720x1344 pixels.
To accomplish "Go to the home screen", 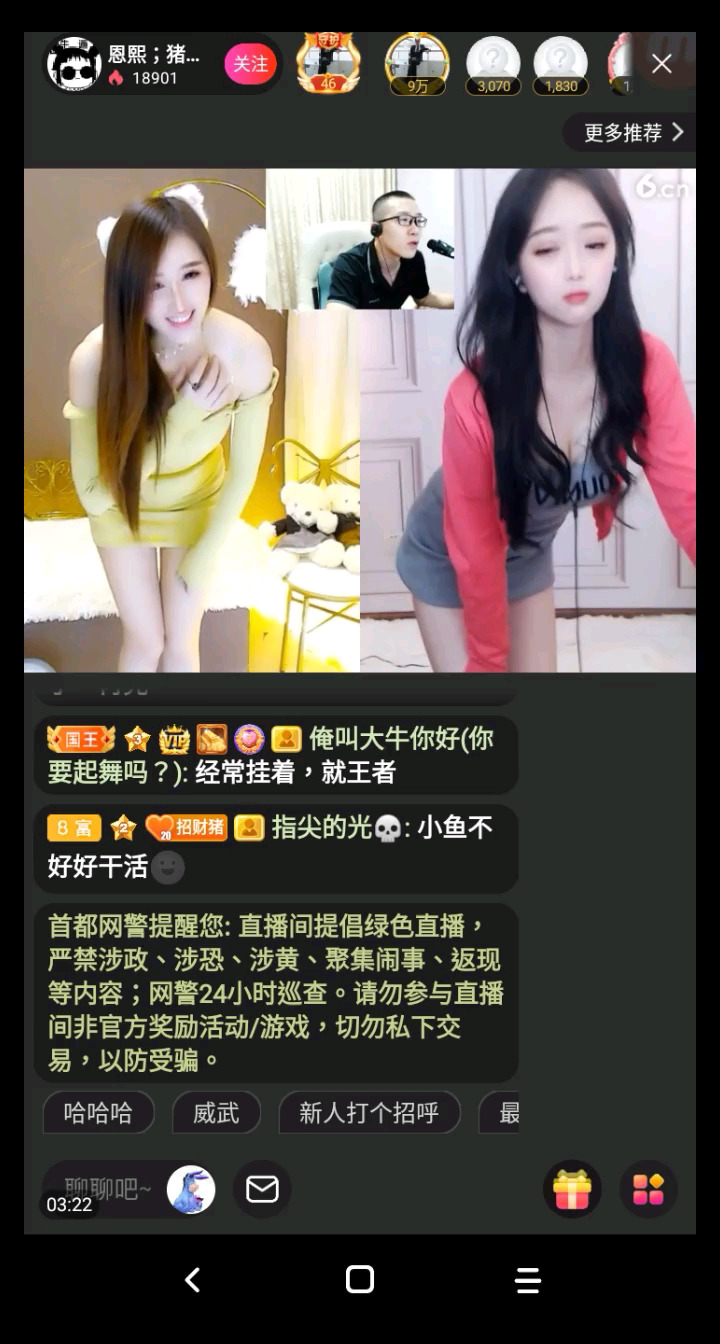I will [360, 1280].
